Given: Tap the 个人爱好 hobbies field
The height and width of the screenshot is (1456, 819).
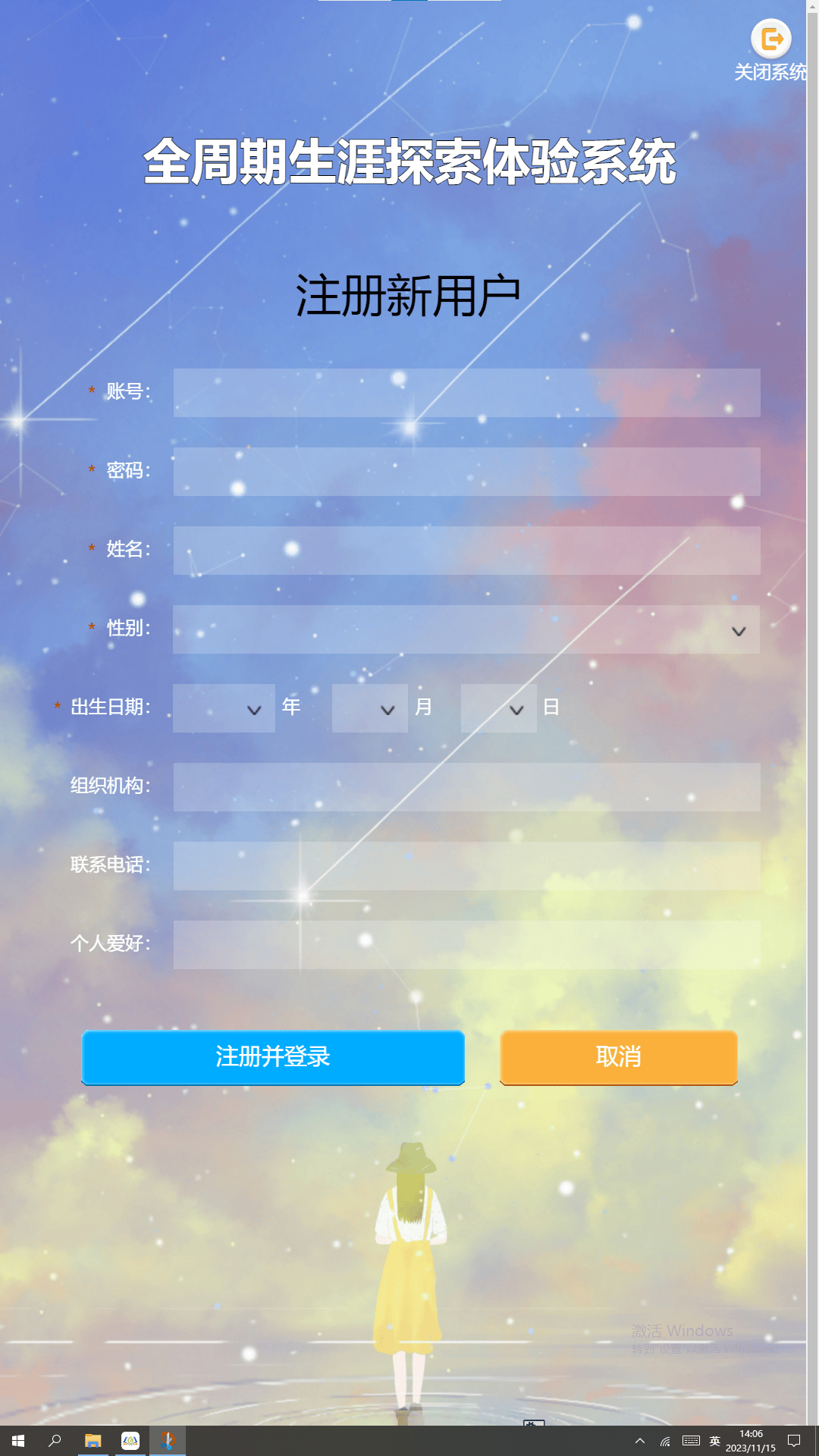Looking at the screenshot, I should tap(466, 945).
